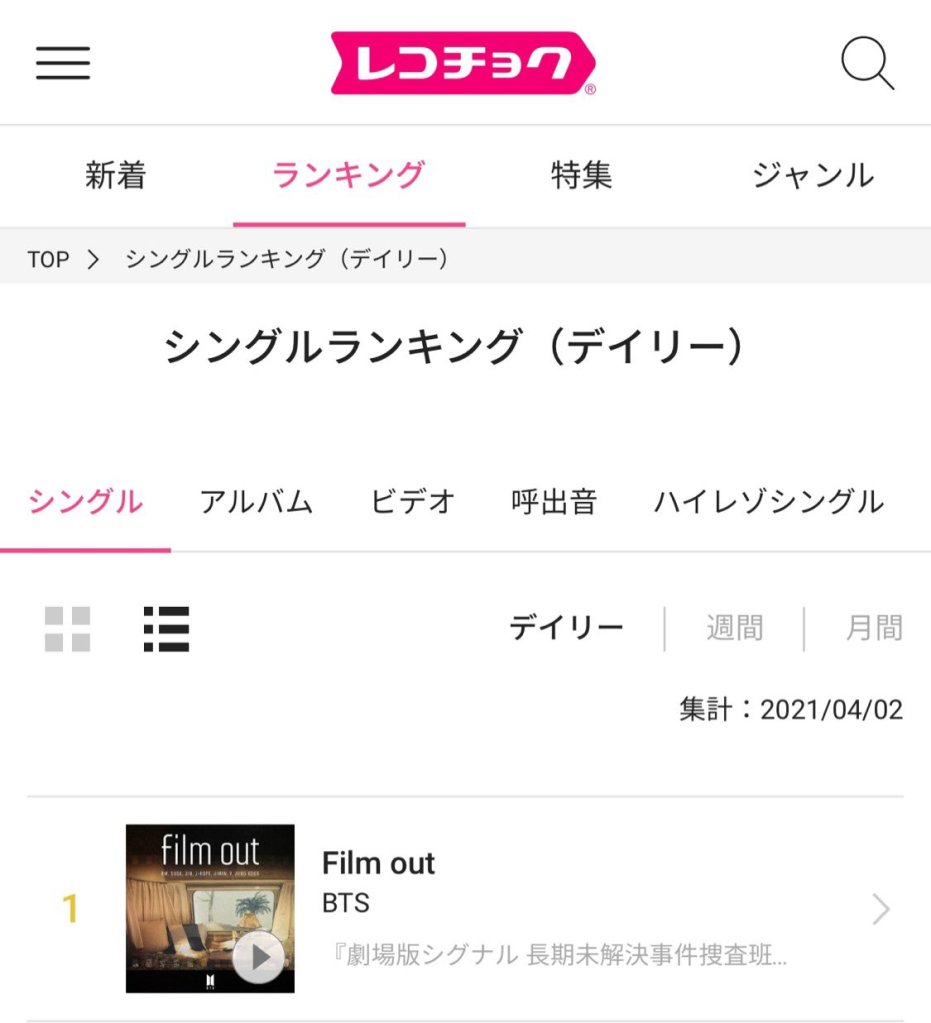931x1023 pixels.
Task: Select the ランキング tab
Action: 348,176
